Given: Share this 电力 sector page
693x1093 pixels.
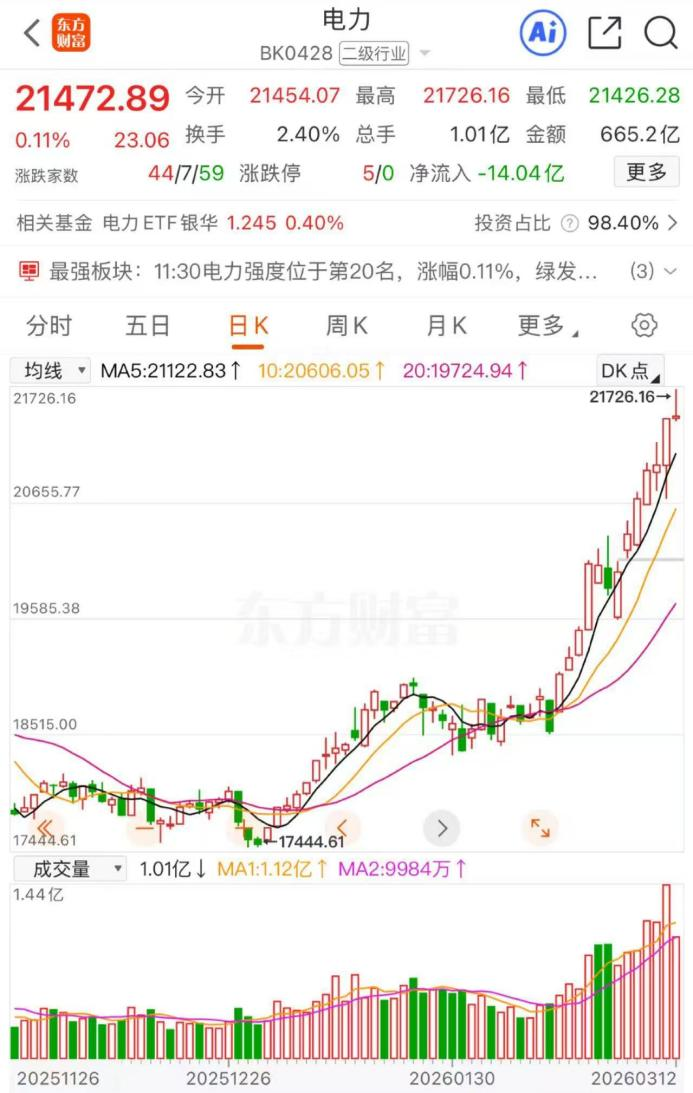Looking at the screenshot, I should click(604, 33).
